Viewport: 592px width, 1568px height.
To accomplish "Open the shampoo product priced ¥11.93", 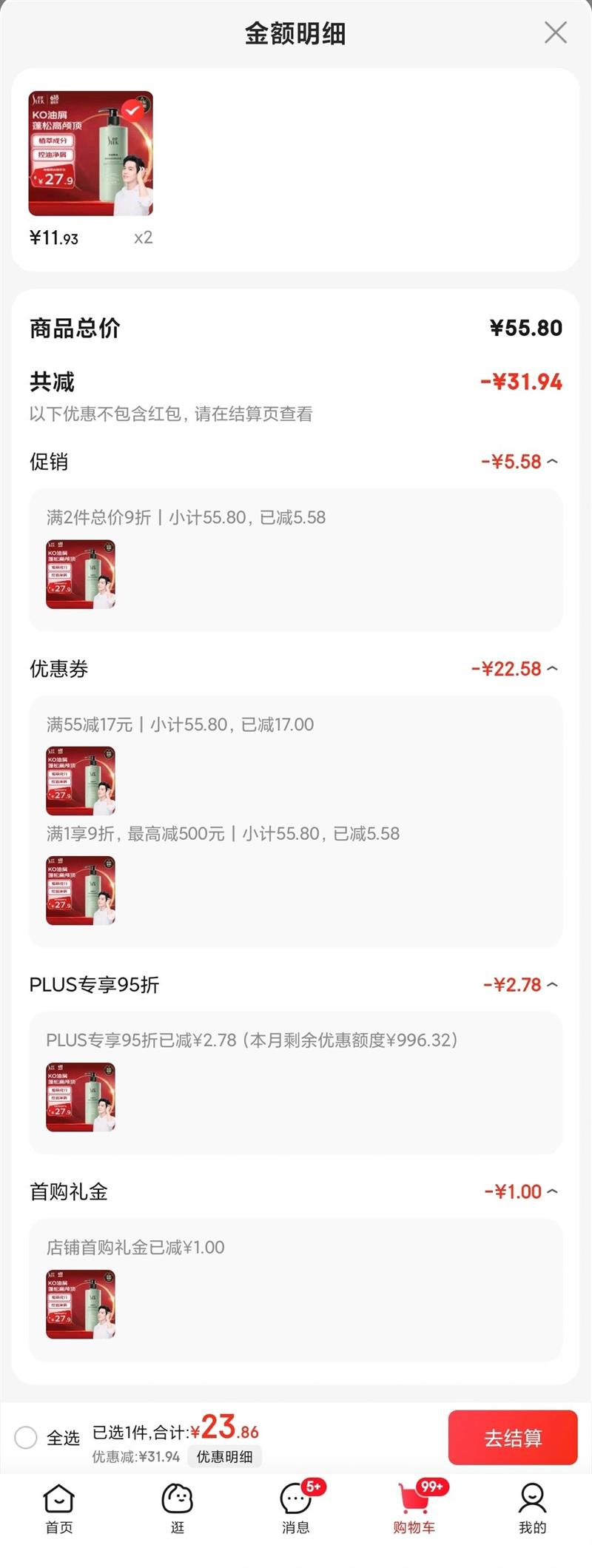I will [x=90, y=153].
